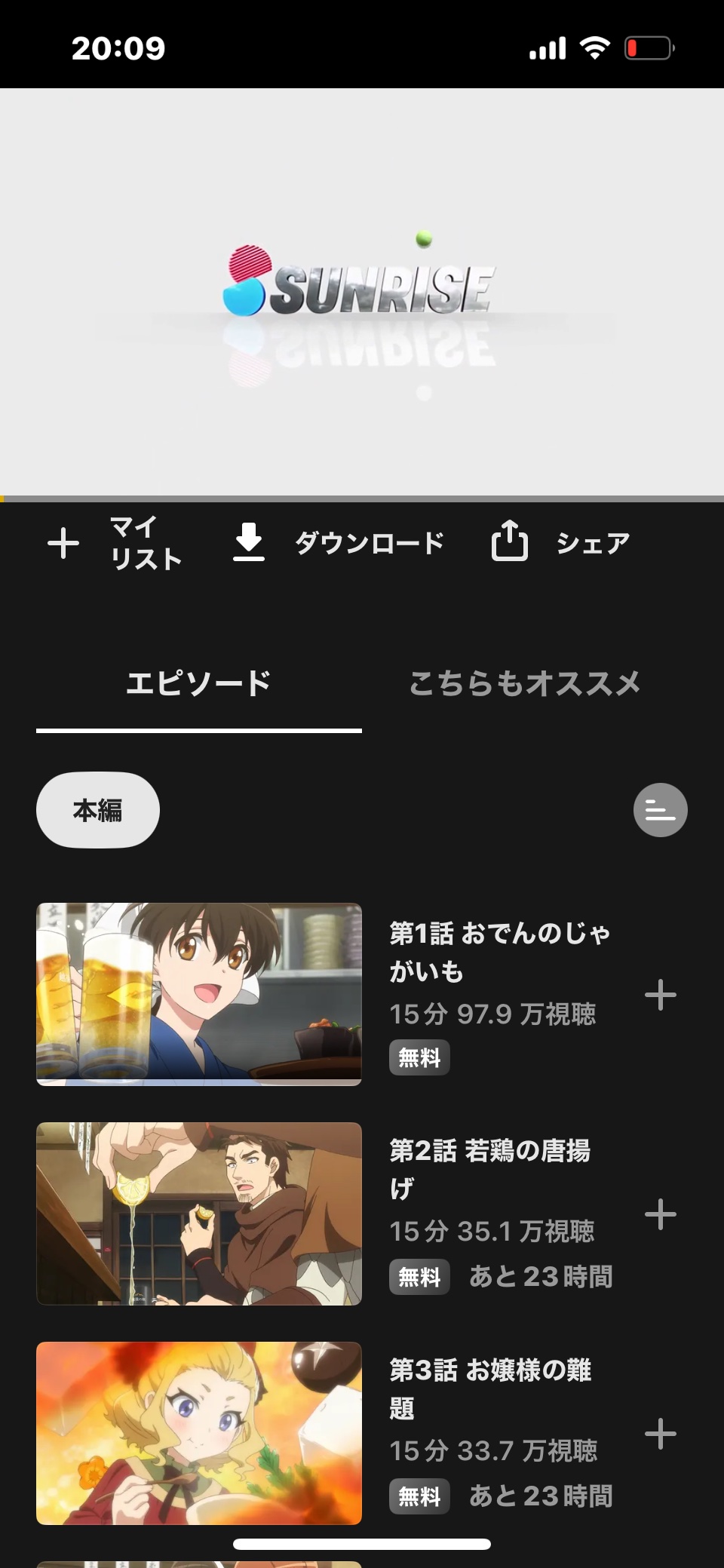
Task: Change the episode sort order
Action: tap(660, 810)
